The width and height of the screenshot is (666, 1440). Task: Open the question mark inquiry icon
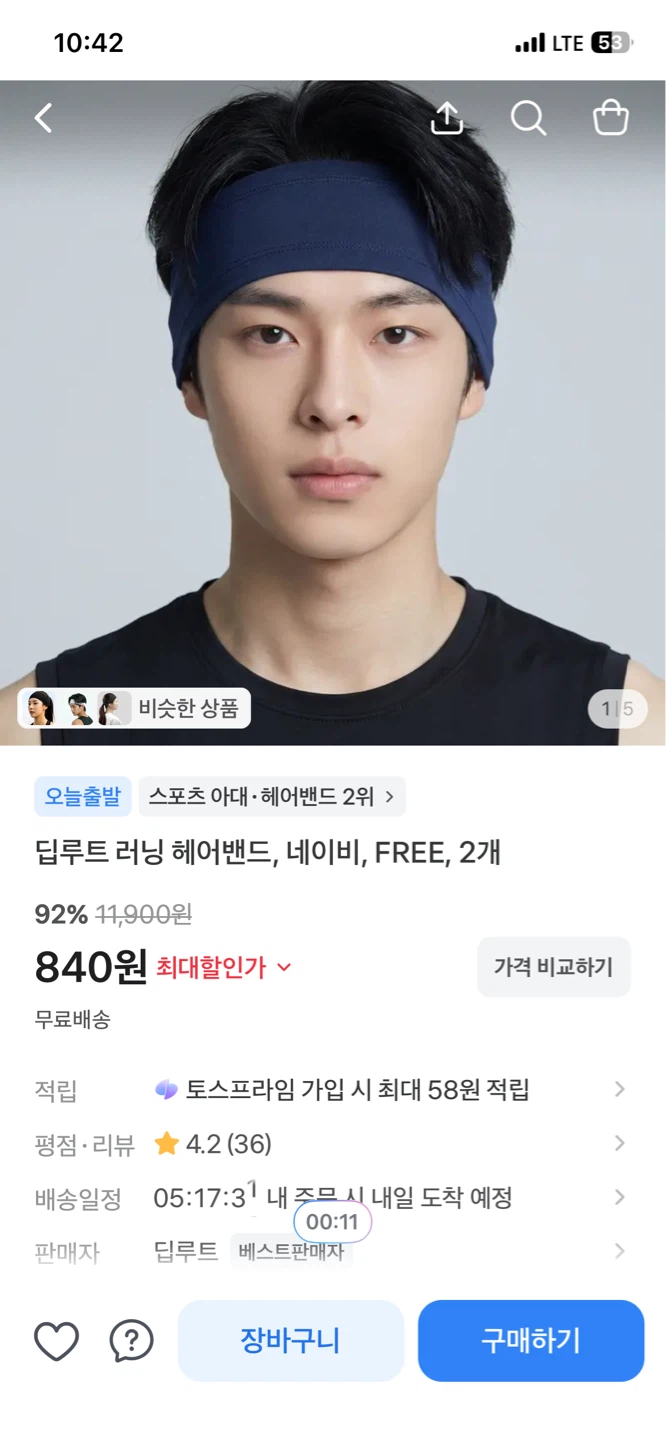click(x=132, y=1341)
